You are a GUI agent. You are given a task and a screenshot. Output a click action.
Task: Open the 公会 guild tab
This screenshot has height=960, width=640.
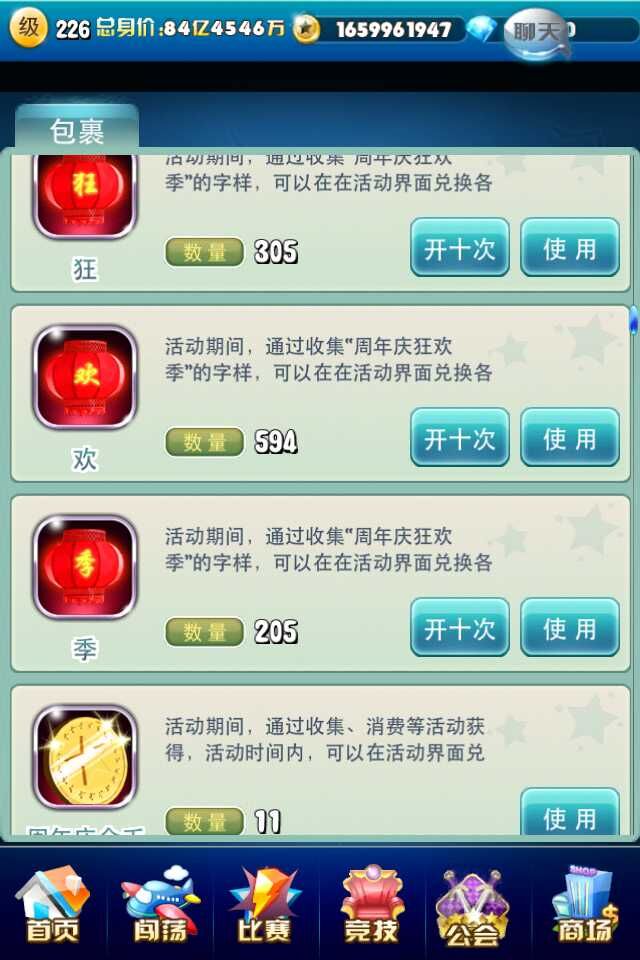click(472, 905)
